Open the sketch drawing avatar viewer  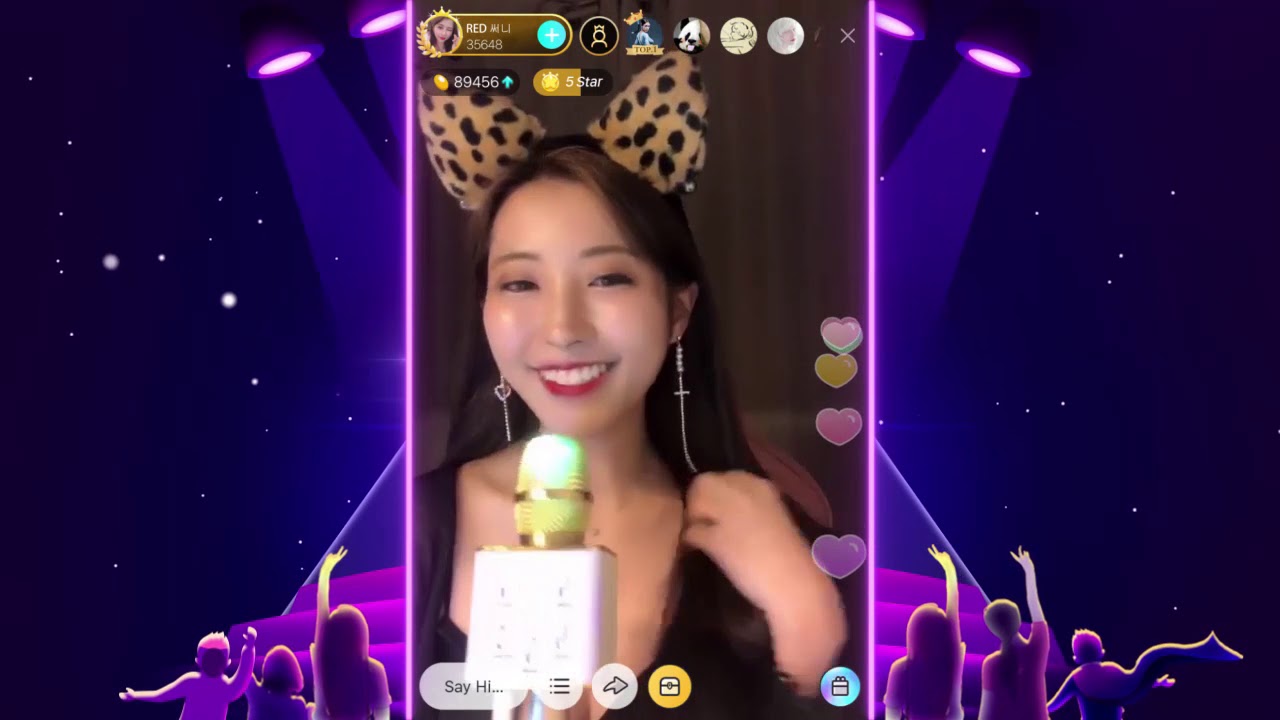(739, 36)
